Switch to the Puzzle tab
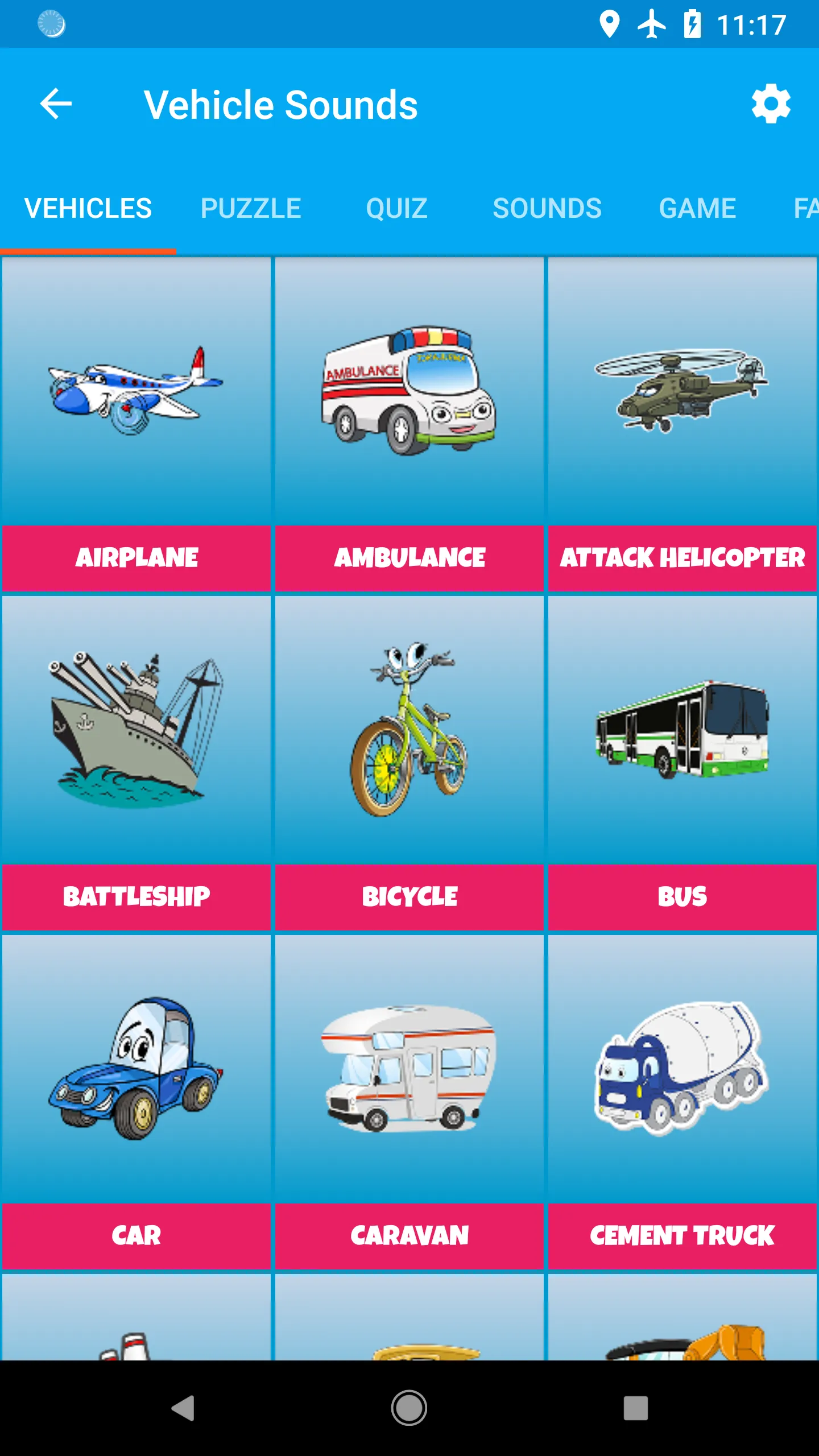This screenshot has height=1456, width=819. pos(251,208)
